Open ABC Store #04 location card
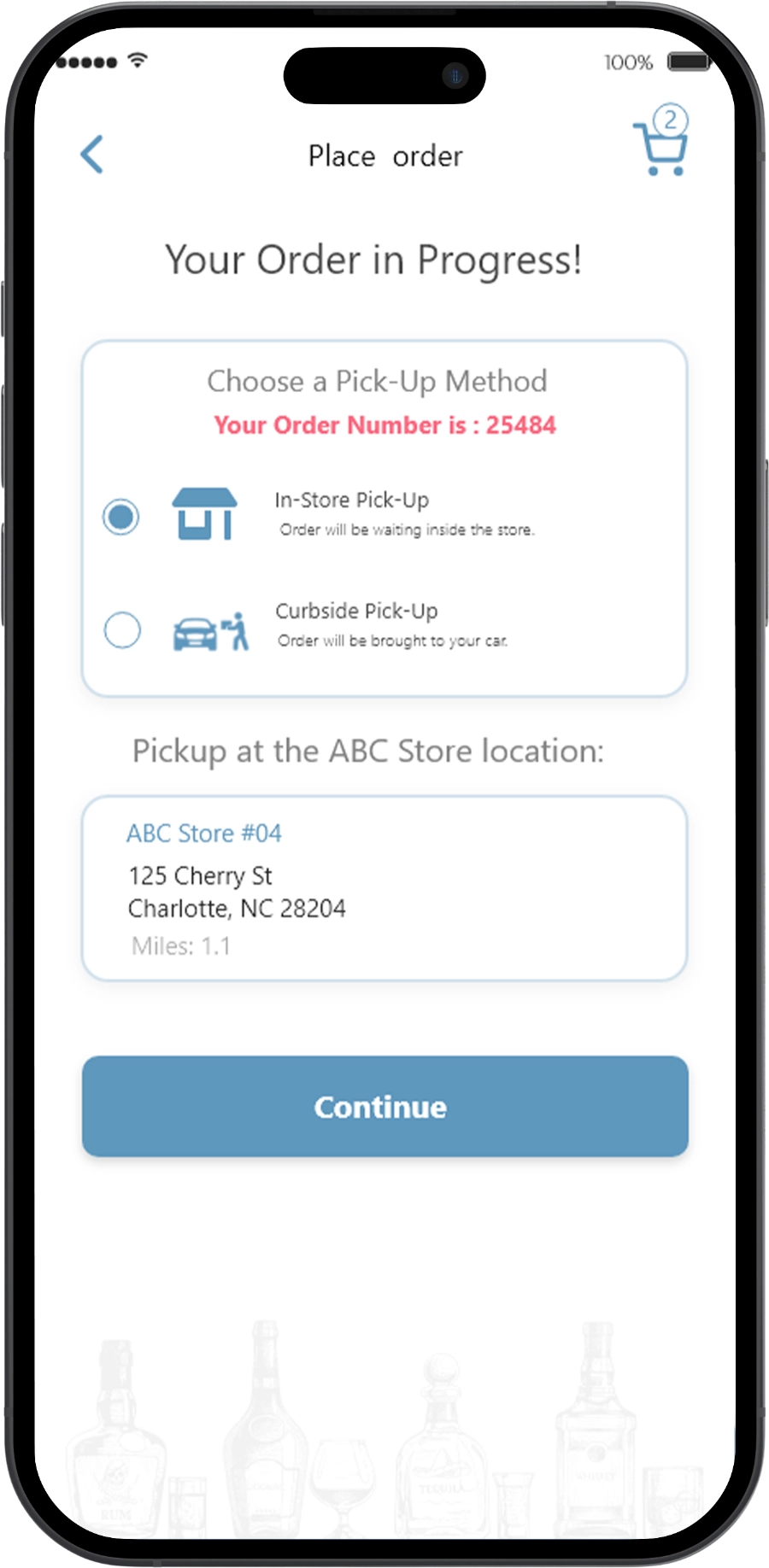The width and height of the screenshot is (769, 1568). (384, 888)
